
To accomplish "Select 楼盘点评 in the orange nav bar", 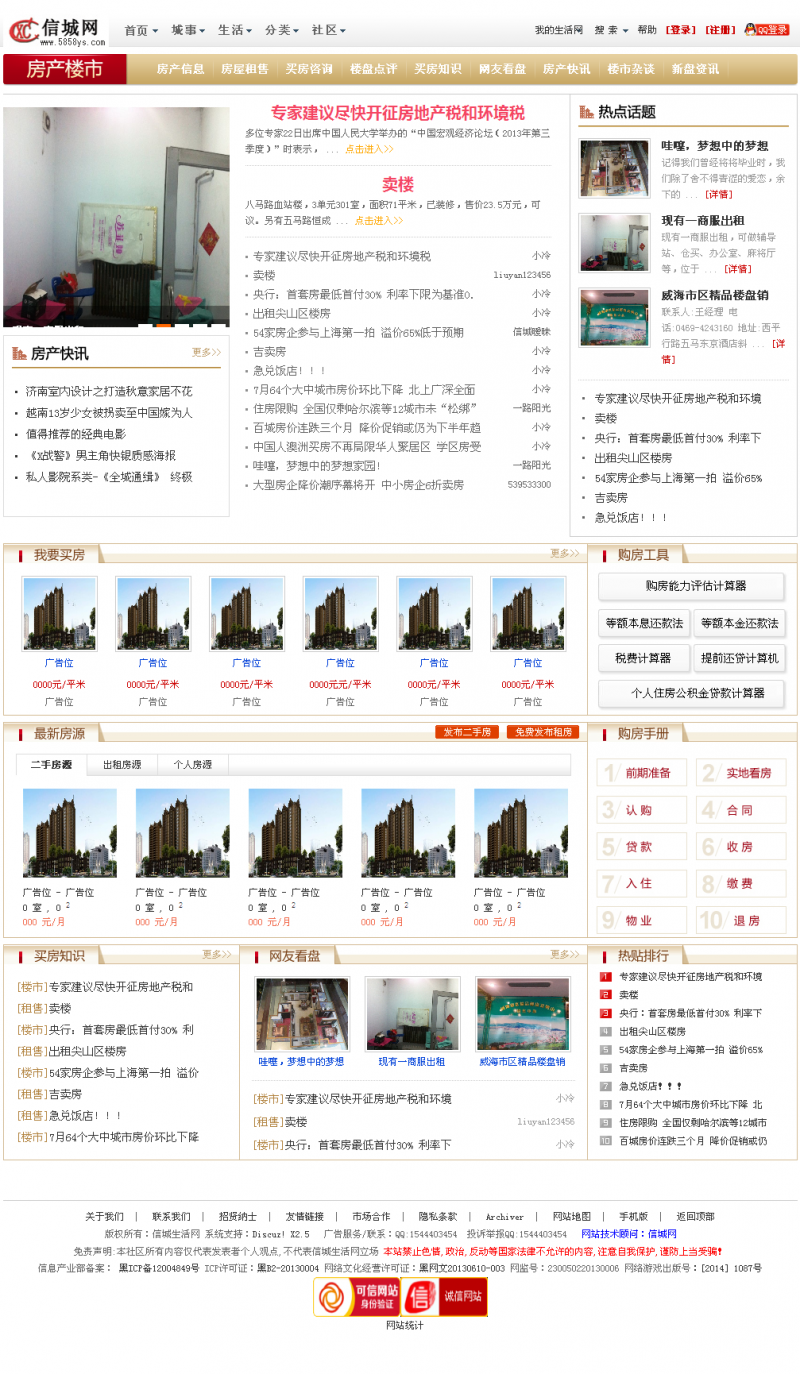I will [374, 69].
